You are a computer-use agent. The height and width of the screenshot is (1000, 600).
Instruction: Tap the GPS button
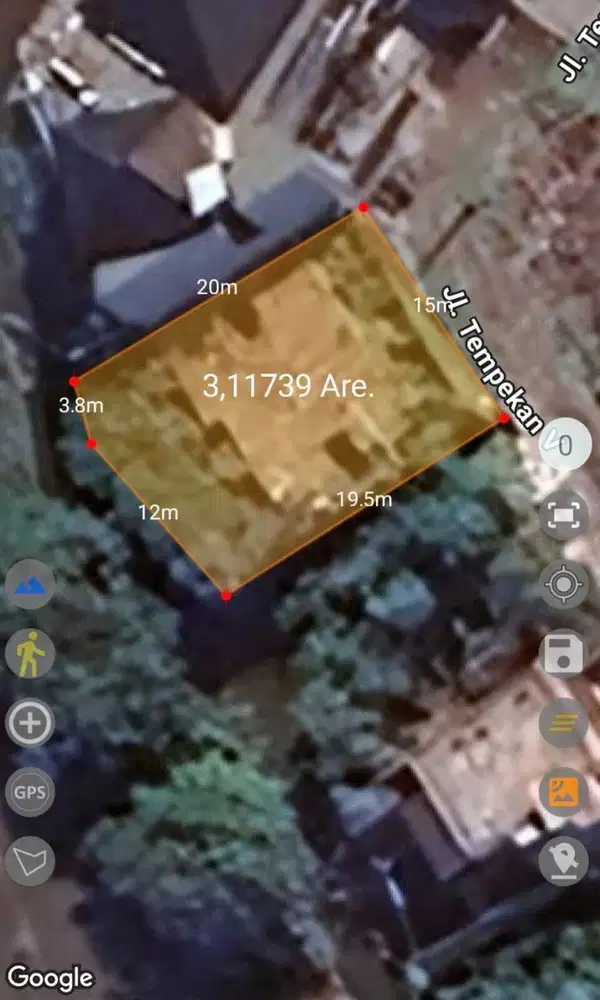pyautogui.click(x=30, y=793)
